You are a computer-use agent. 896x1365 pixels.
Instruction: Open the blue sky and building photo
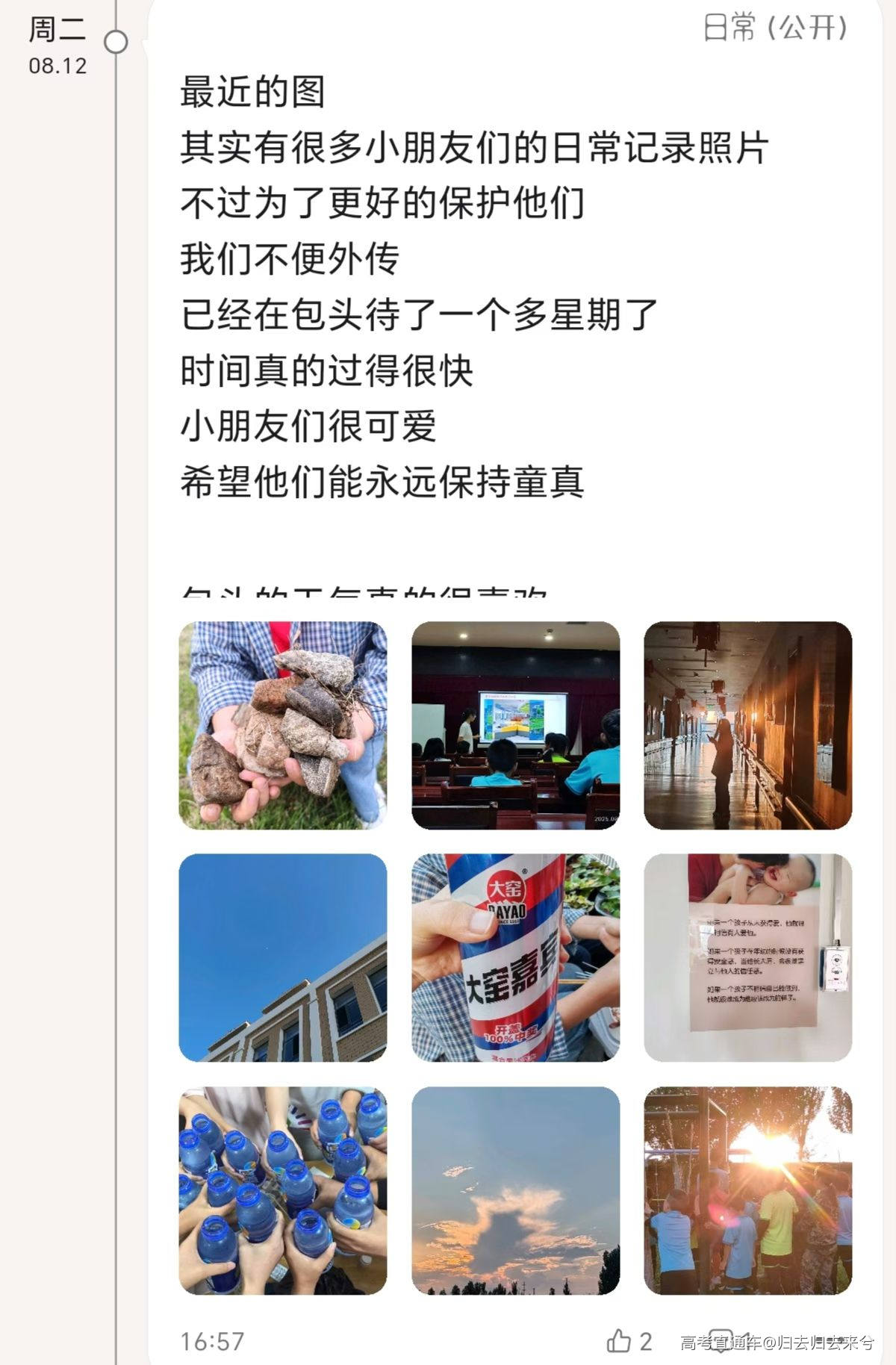(283, 957)
